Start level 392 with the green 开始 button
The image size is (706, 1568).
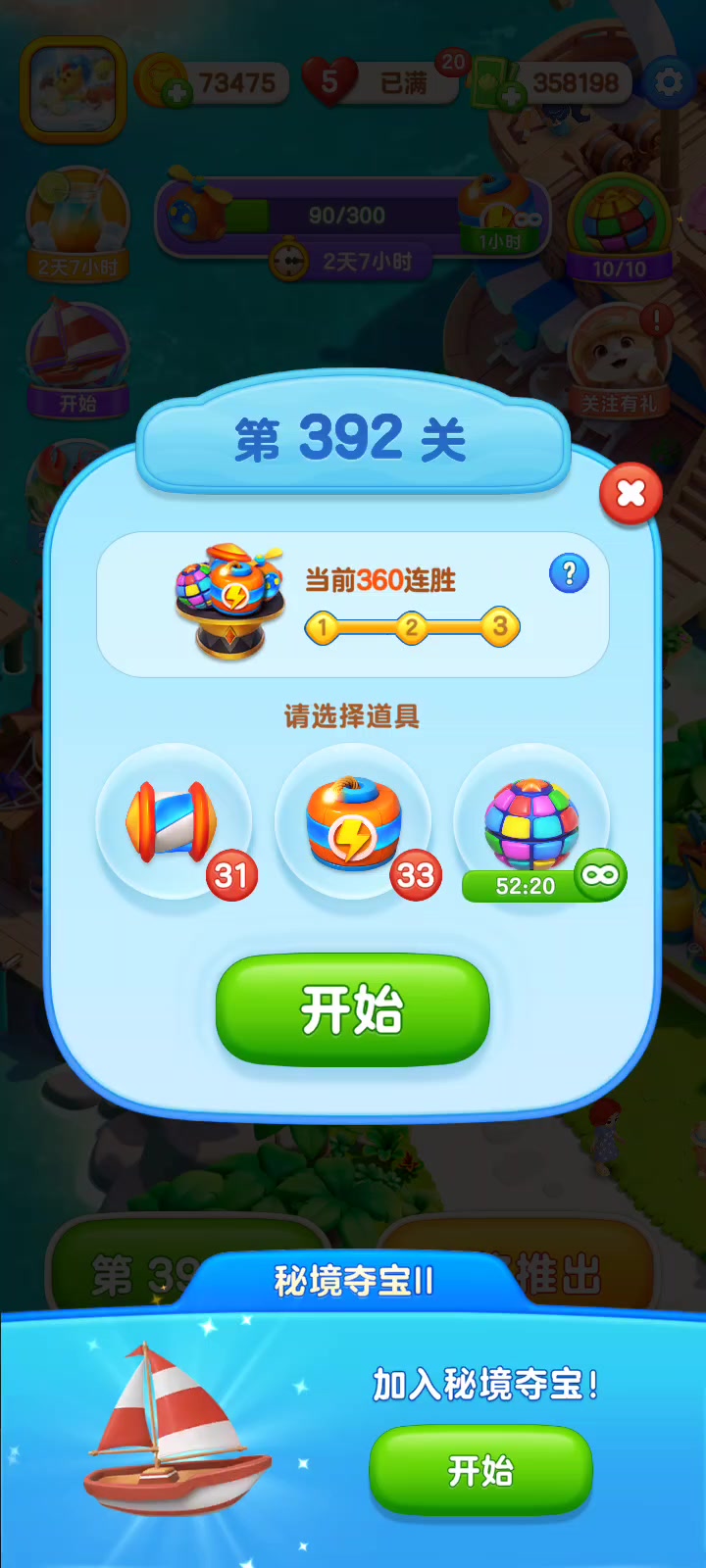352,1009
